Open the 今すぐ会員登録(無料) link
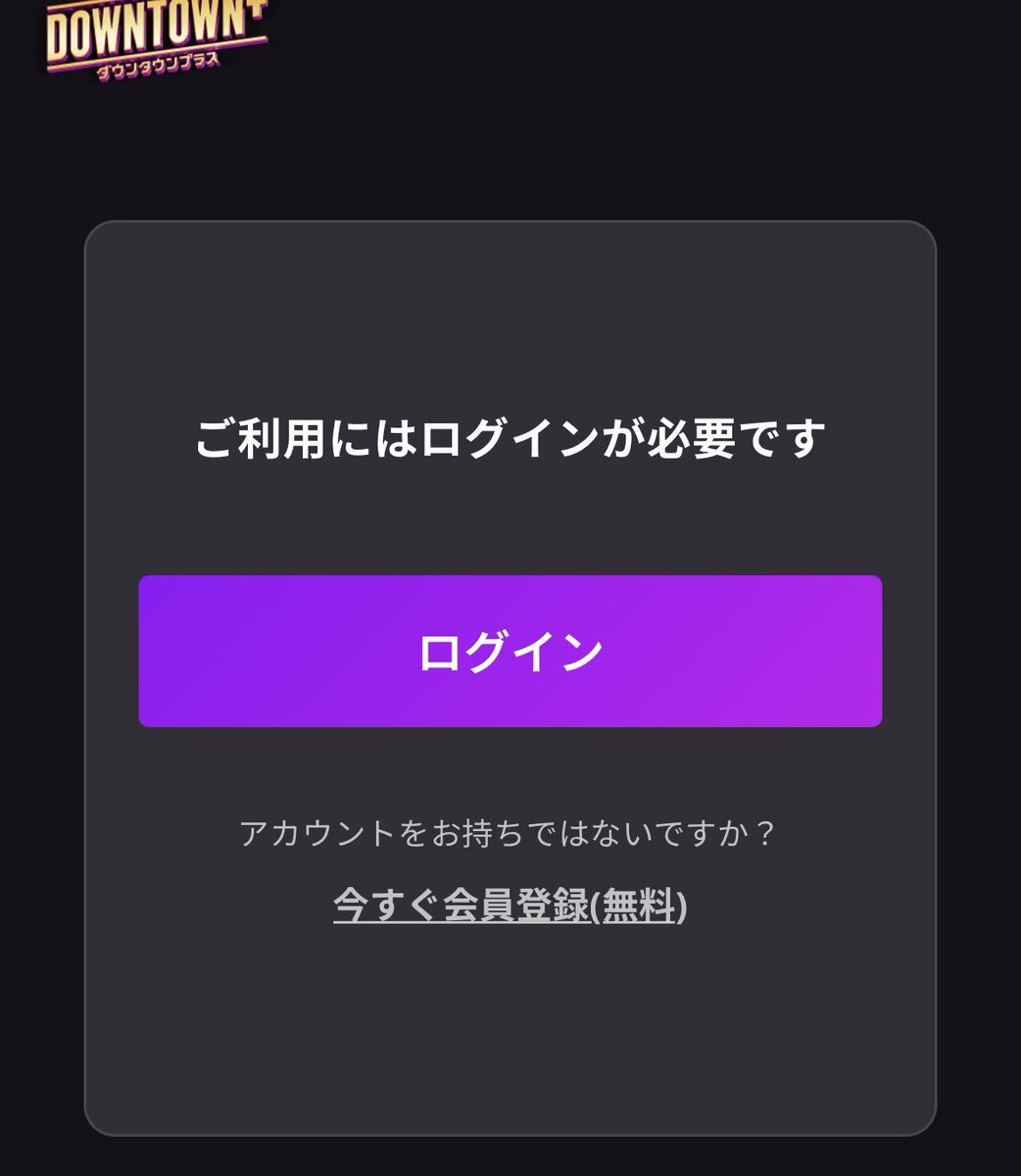 [510, 906]
